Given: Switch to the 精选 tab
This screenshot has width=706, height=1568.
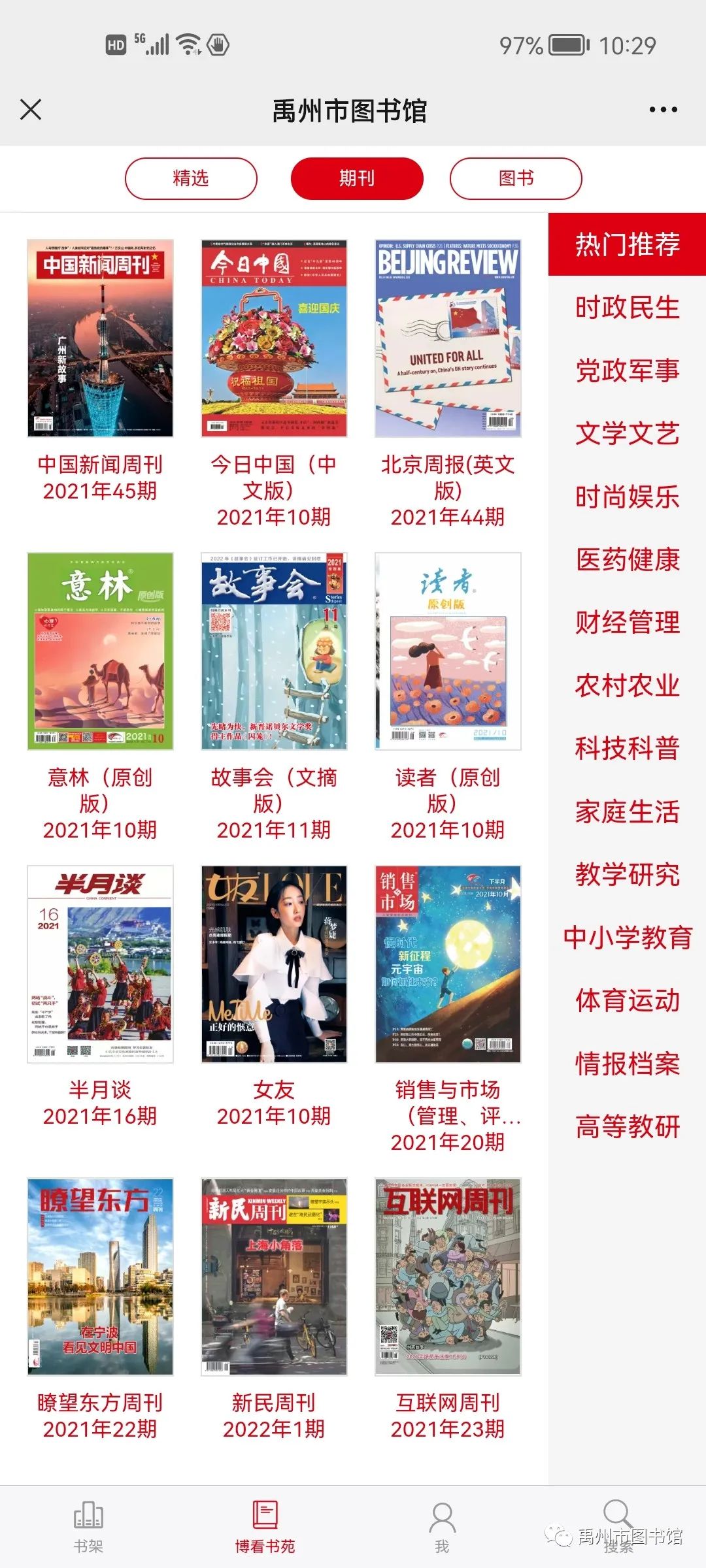Looking at the screenshot, I should click(191, 178).
